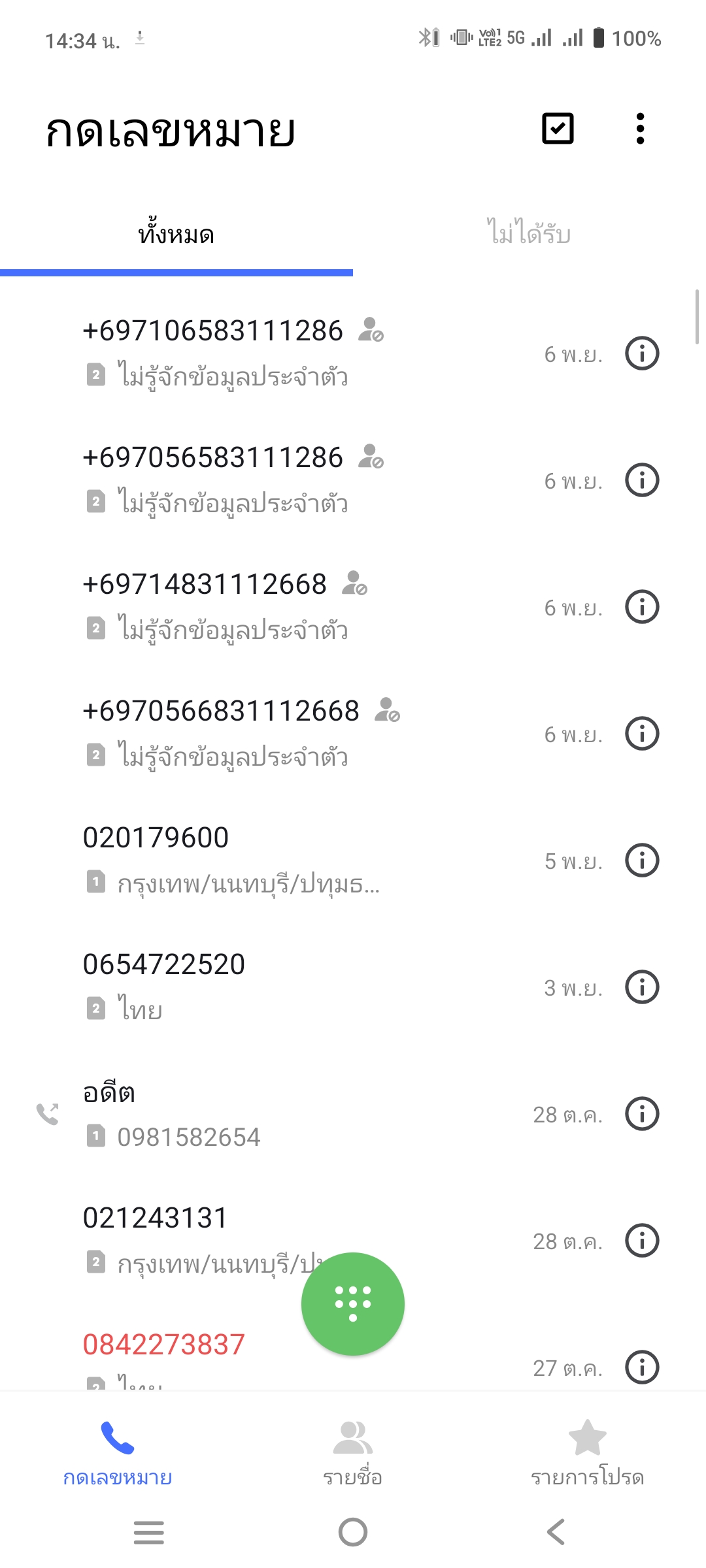This screenshot has width=706, height=1568.
Task: View info for 021243131
Action: [x=642, y=1241]
